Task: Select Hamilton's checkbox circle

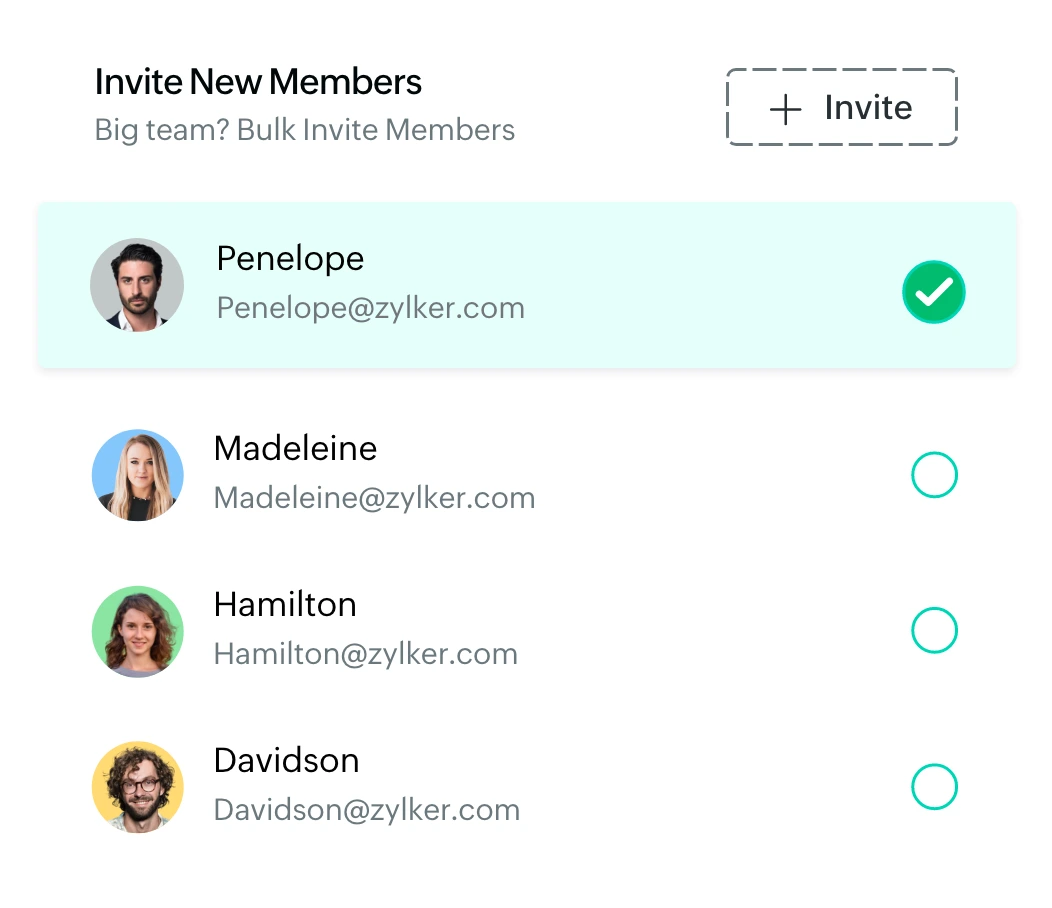Action: point(934,631)
